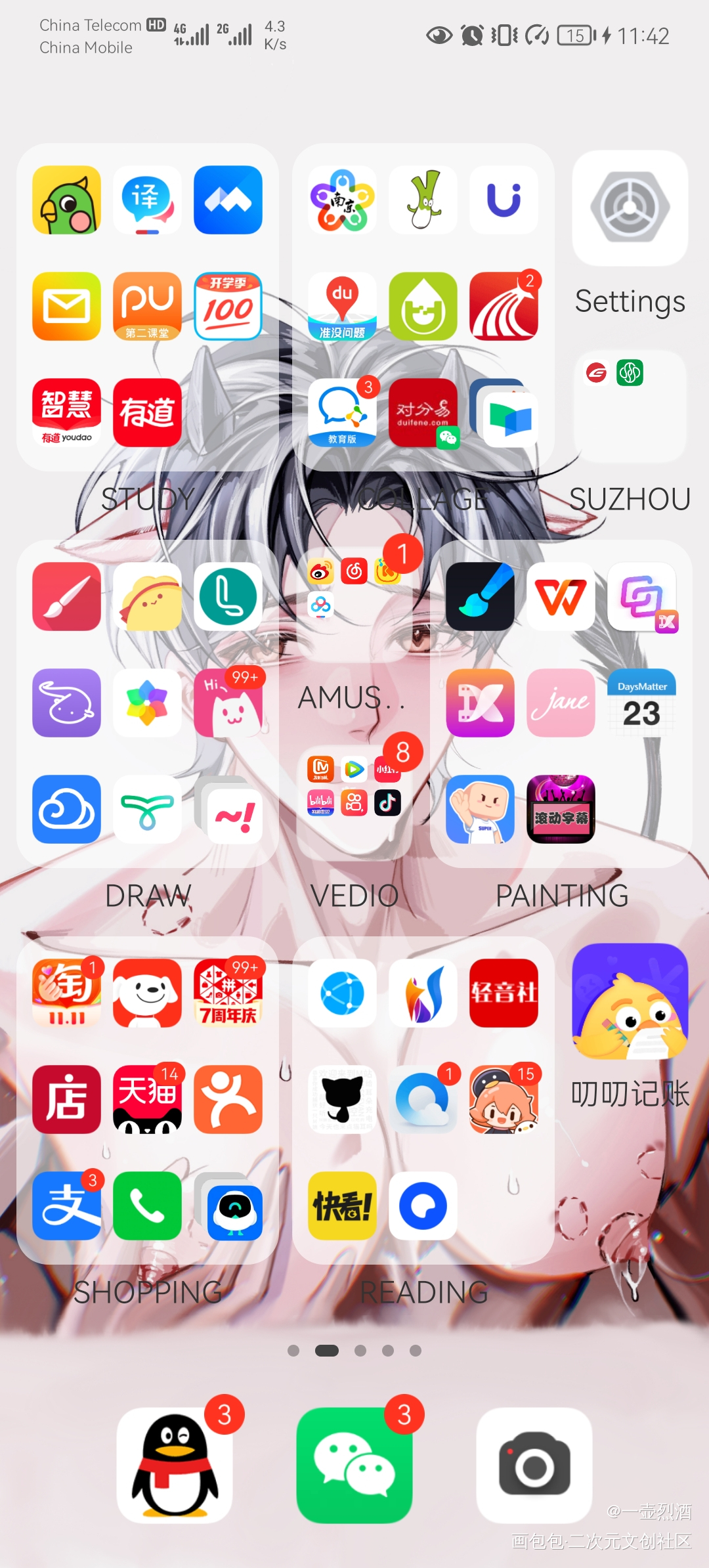
Task: Launch WeChat from the dock
Action: click(354, 1466)
